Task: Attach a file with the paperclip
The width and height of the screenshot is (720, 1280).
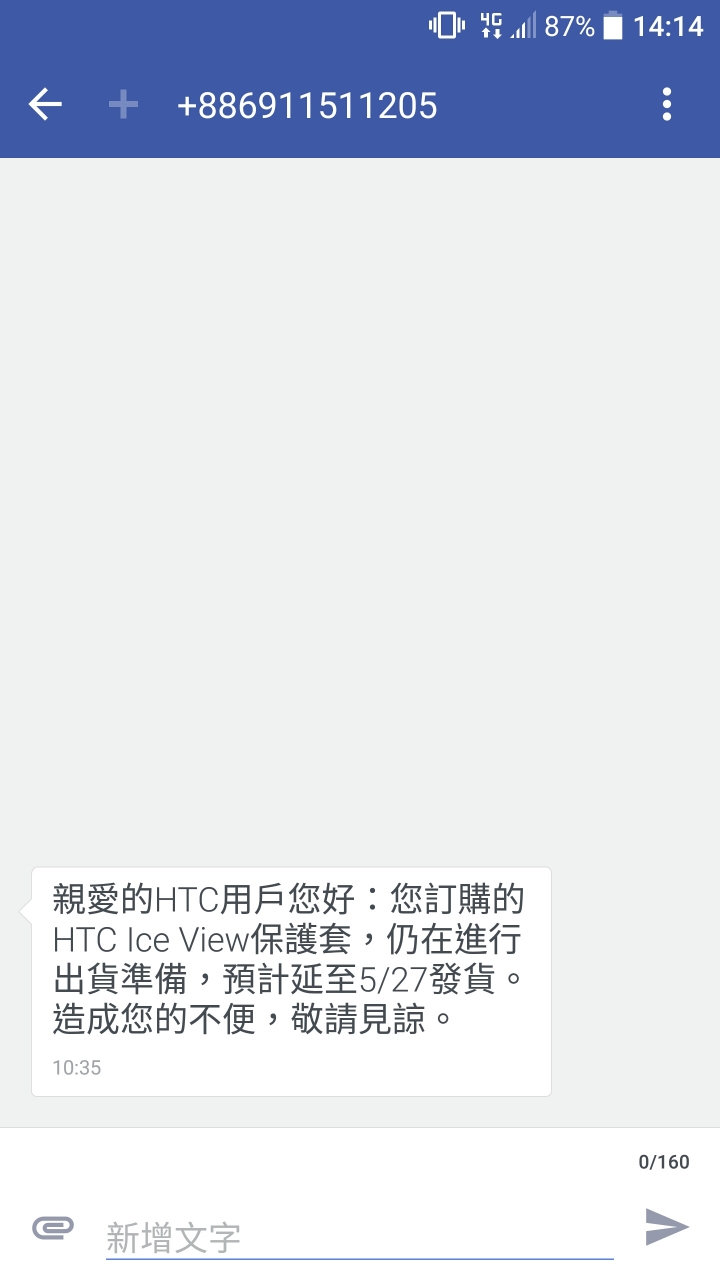Action: point(53,1228)
